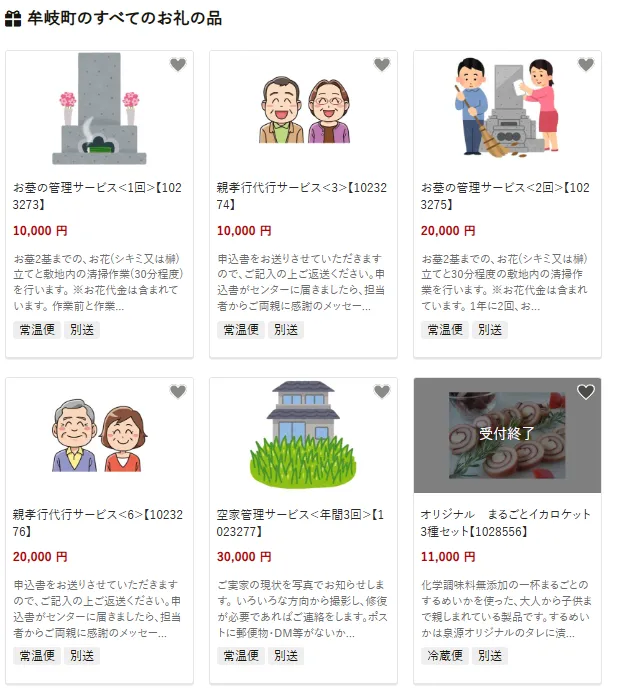Open the お墓の管理サービス<1回> product card
The width and height of the screenshot is (622, 693).
click(x=101, y=196)
